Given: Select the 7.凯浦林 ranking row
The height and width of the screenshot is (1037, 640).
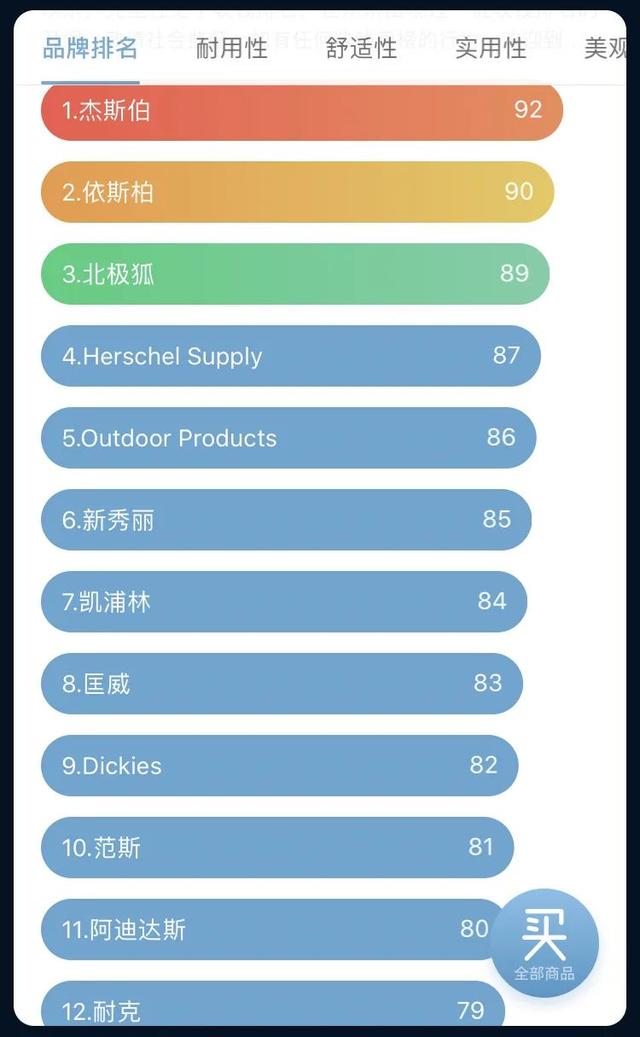Looking at the screenshot, I should tap(284, 602).
